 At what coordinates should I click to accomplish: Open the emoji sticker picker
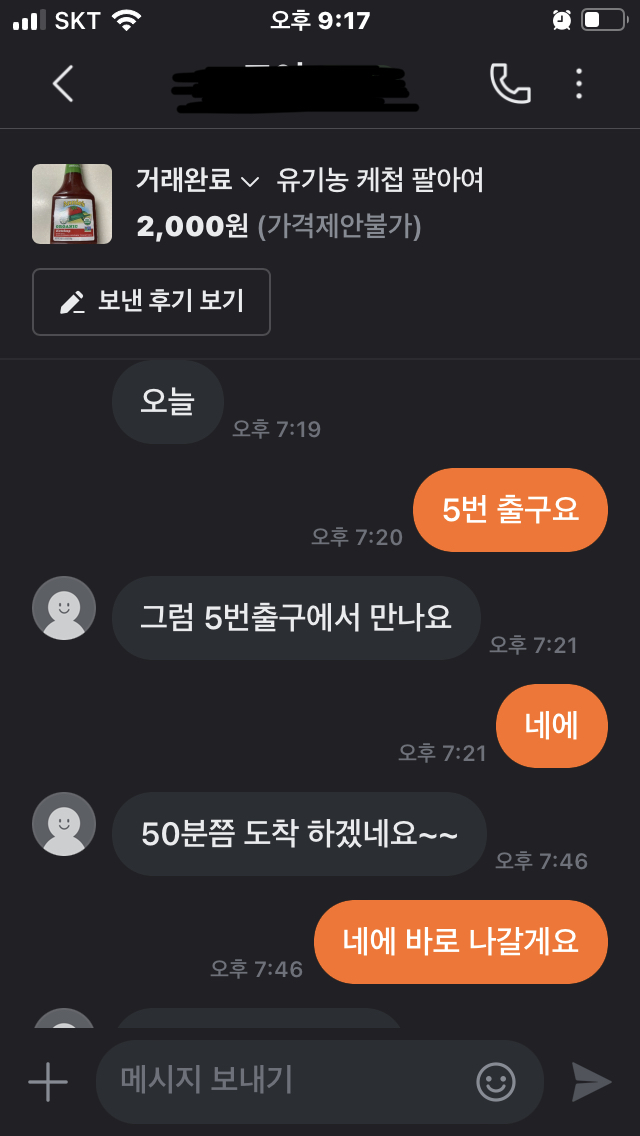click(496, 1081)
